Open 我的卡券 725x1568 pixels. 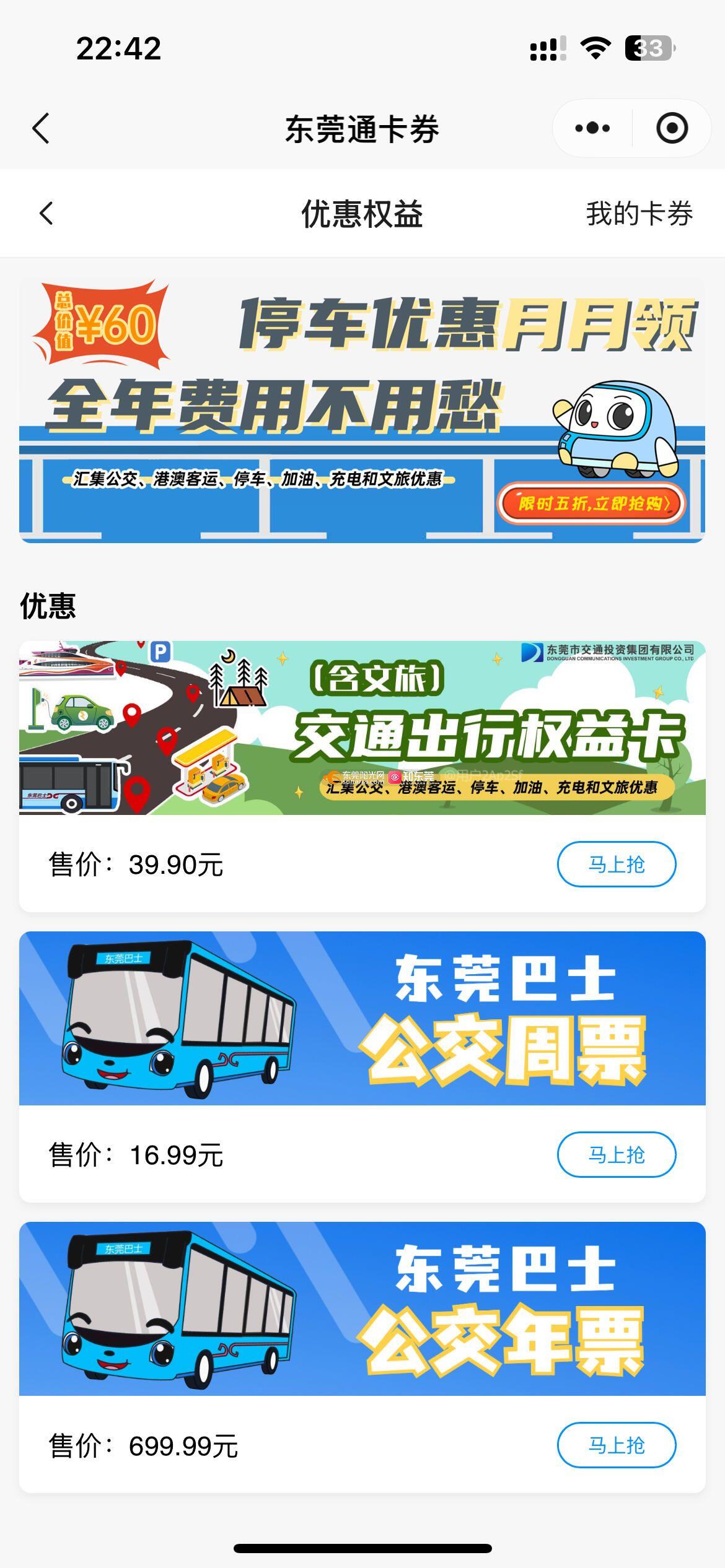click(x=639, y=214)
